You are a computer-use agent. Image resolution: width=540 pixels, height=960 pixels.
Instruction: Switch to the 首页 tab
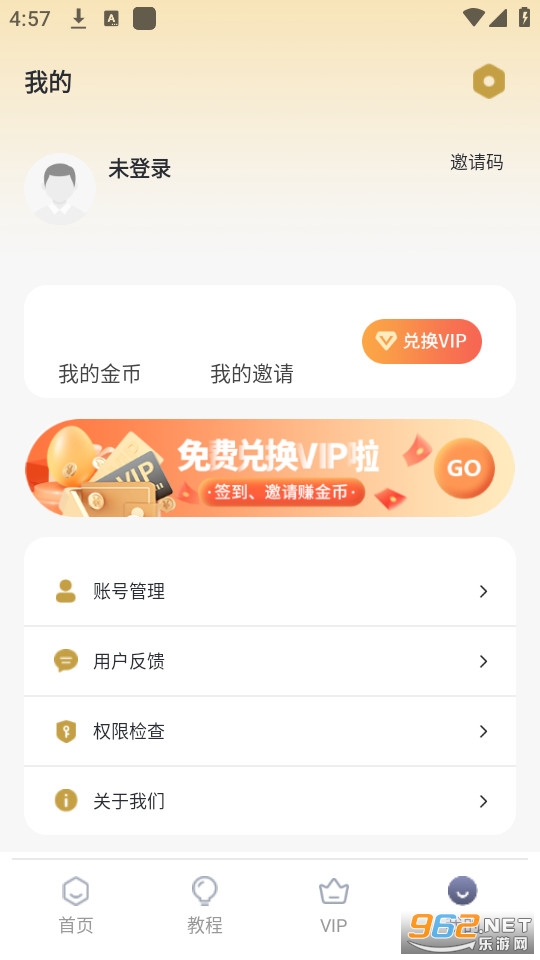[76, 905]
